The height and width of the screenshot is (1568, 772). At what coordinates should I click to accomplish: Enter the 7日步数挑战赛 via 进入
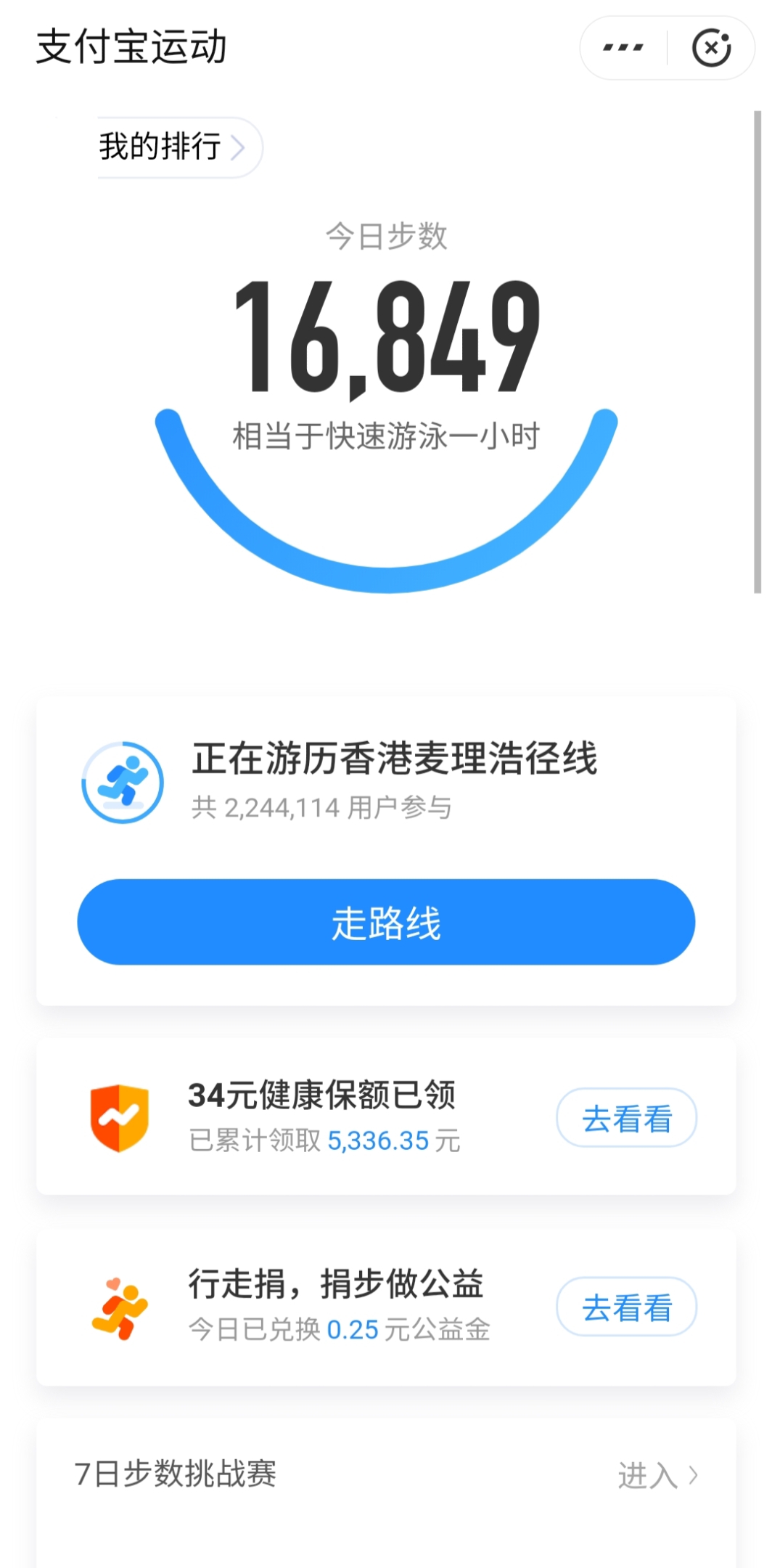click(658, 1474)
